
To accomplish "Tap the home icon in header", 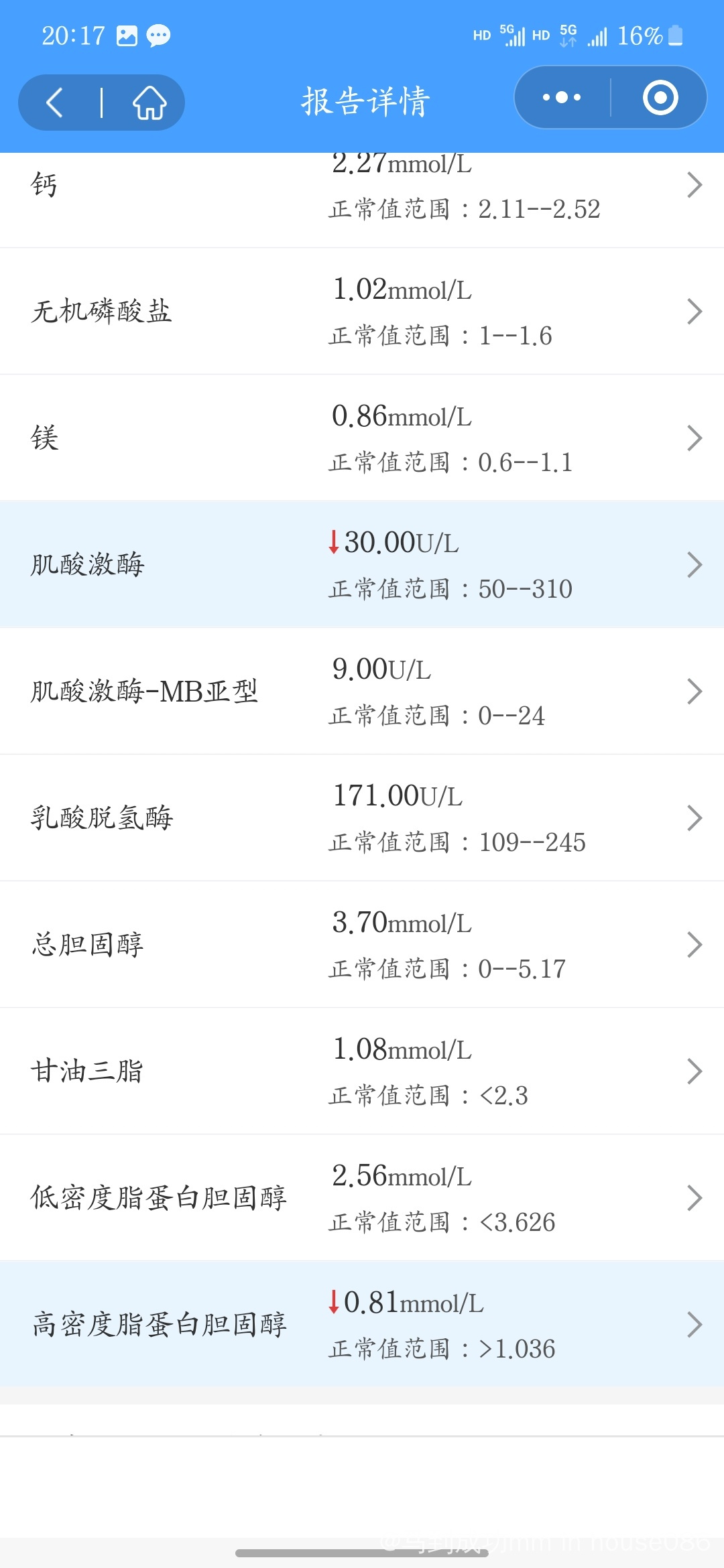I will coord(149,103).
